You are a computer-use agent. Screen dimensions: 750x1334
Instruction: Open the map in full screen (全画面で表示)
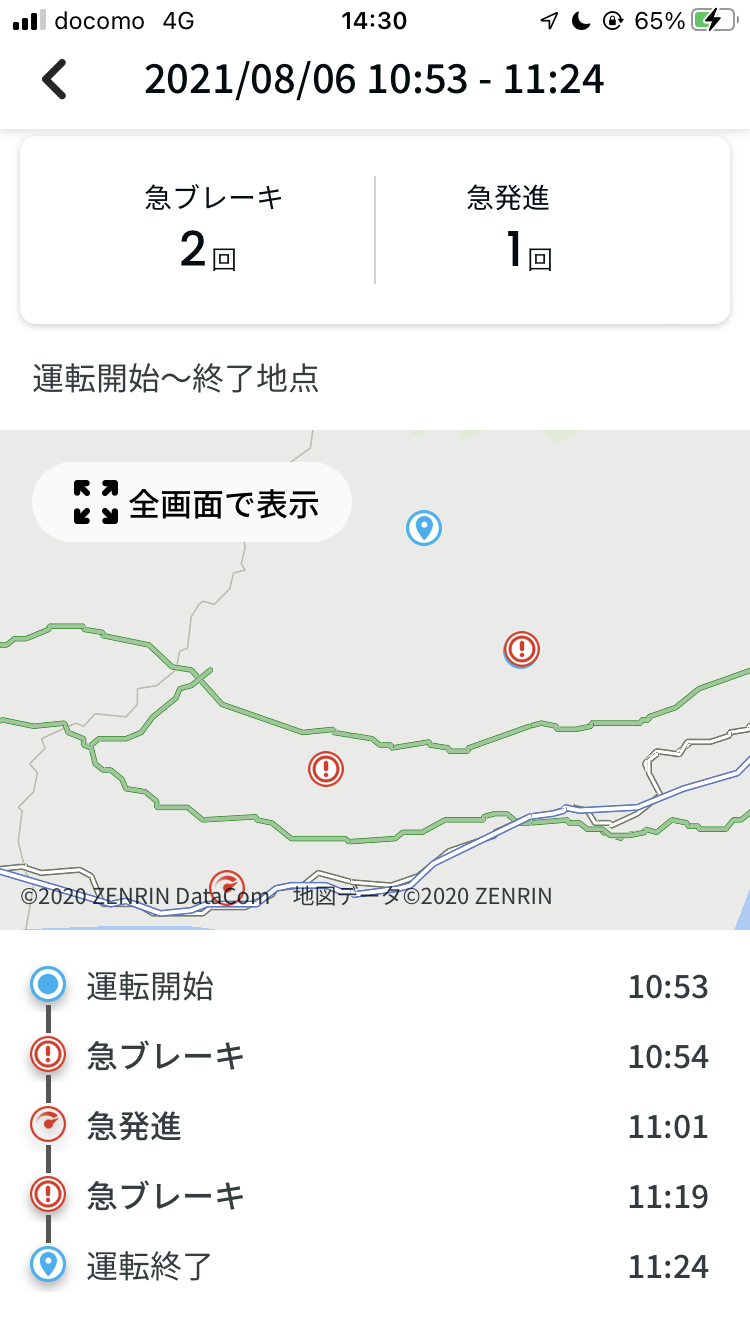[x=192, y=502]
